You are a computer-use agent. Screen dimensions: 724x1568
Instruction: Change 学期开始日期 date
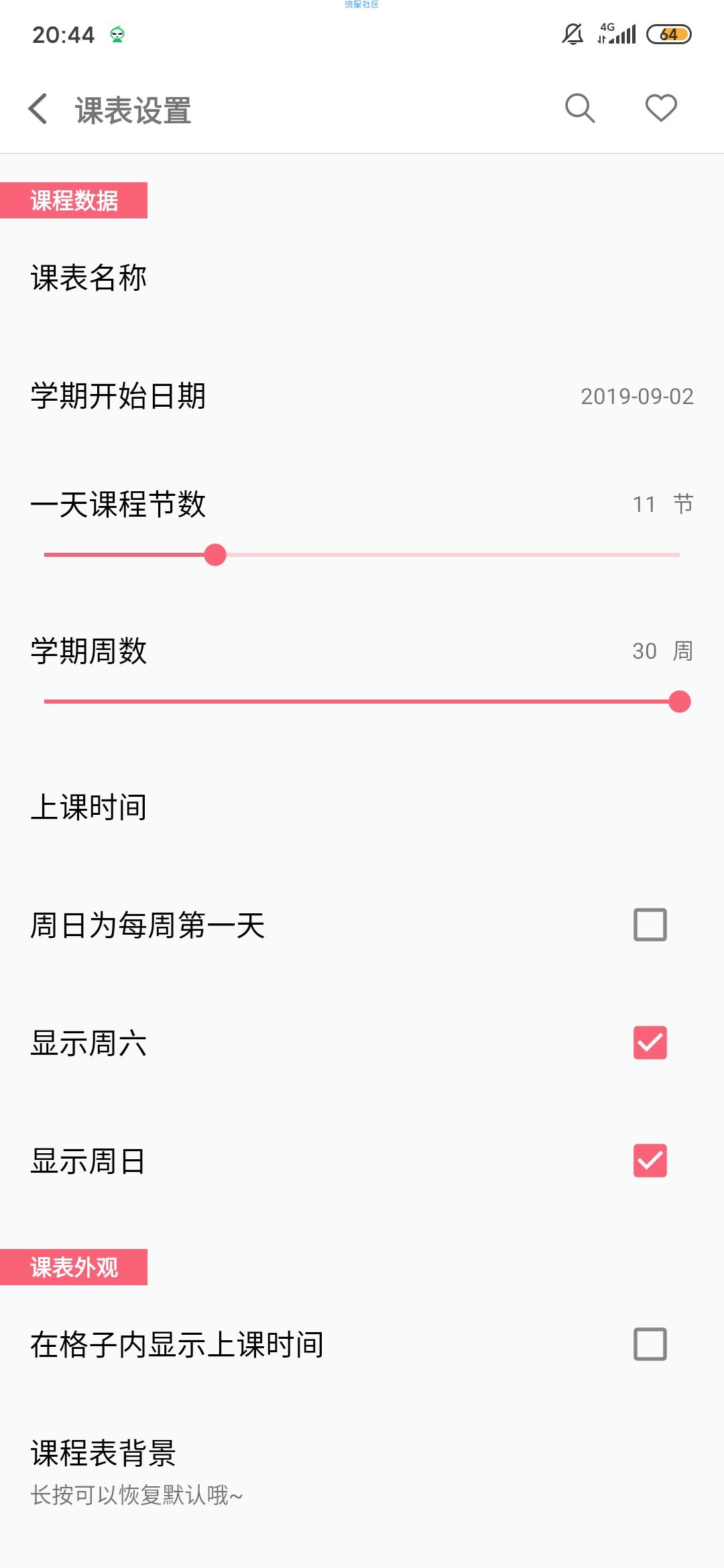coord(362,395)
